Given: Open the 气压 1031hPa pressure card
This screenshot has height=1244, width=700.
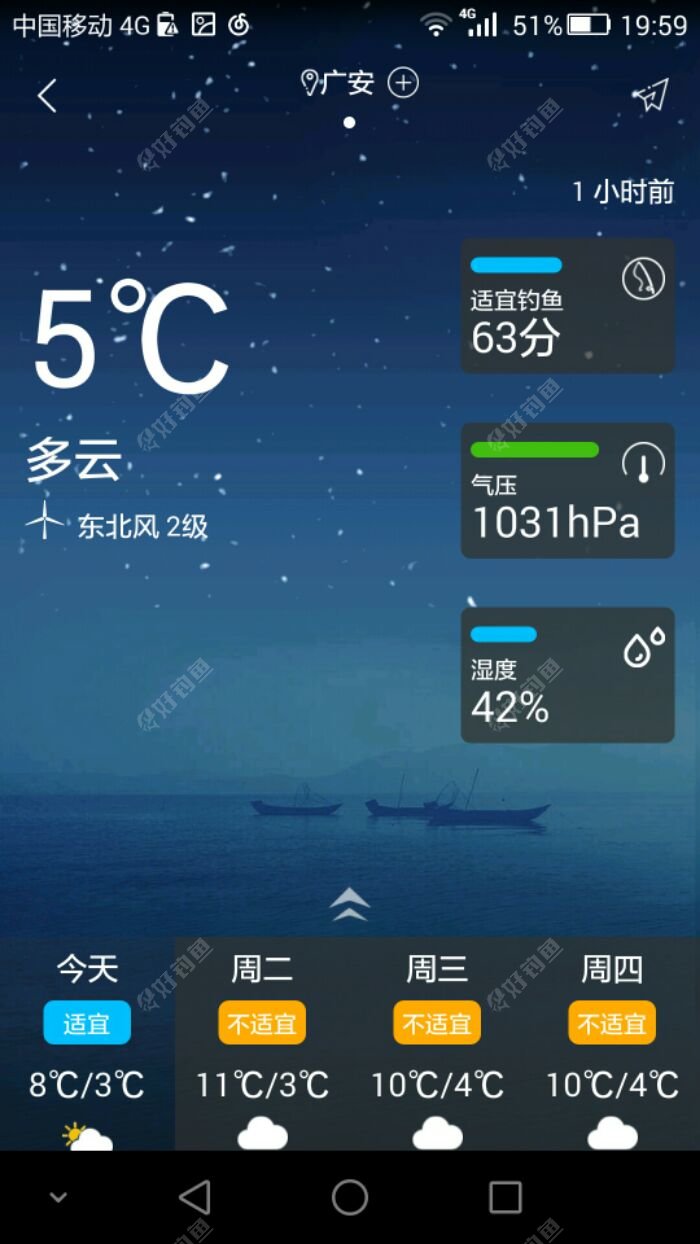Looking at the screenshot, I should click(x=567, y=490).
